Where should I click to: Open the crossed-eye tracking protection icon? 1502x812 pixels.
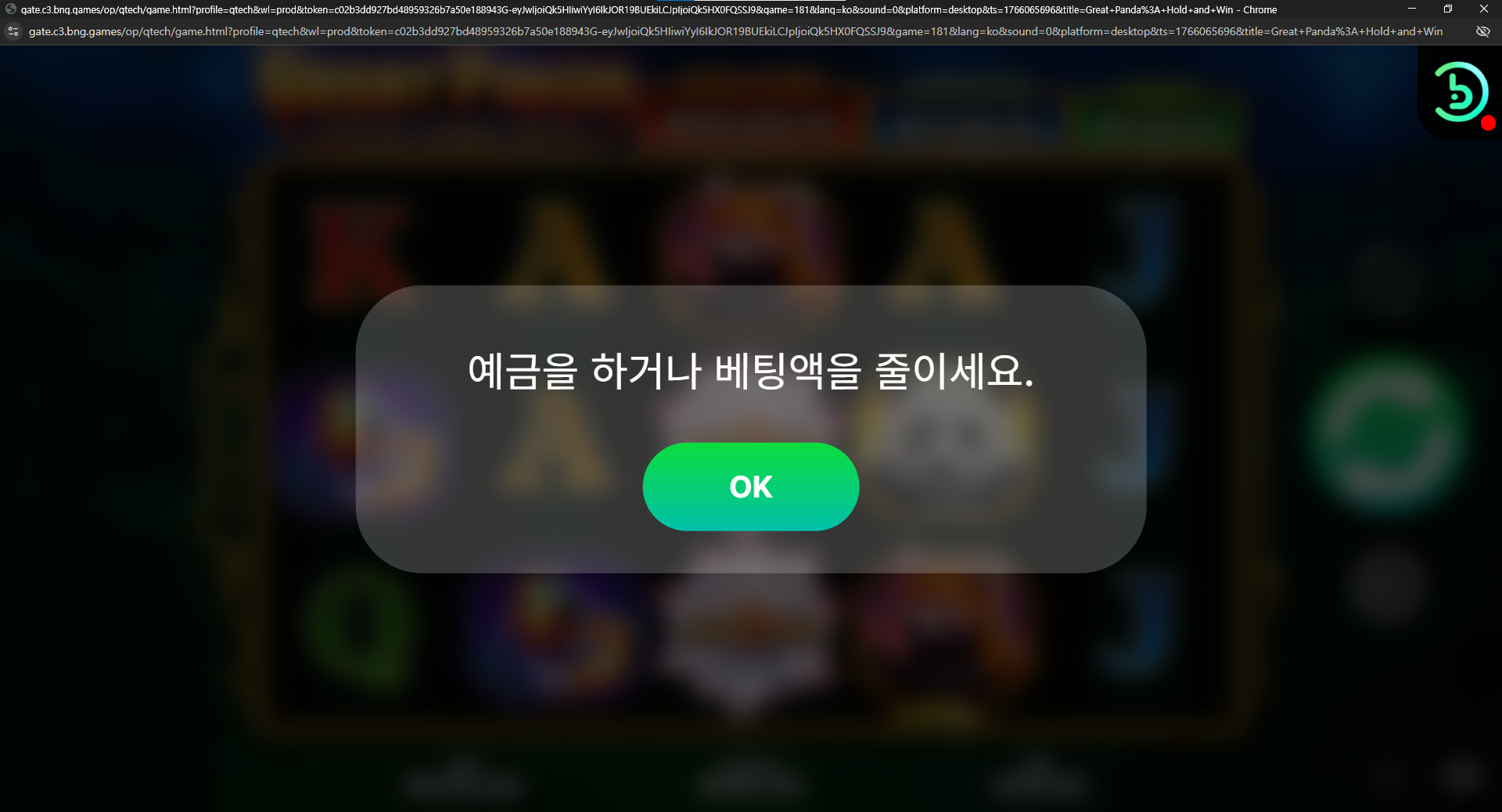click(x=1482, y=31)
